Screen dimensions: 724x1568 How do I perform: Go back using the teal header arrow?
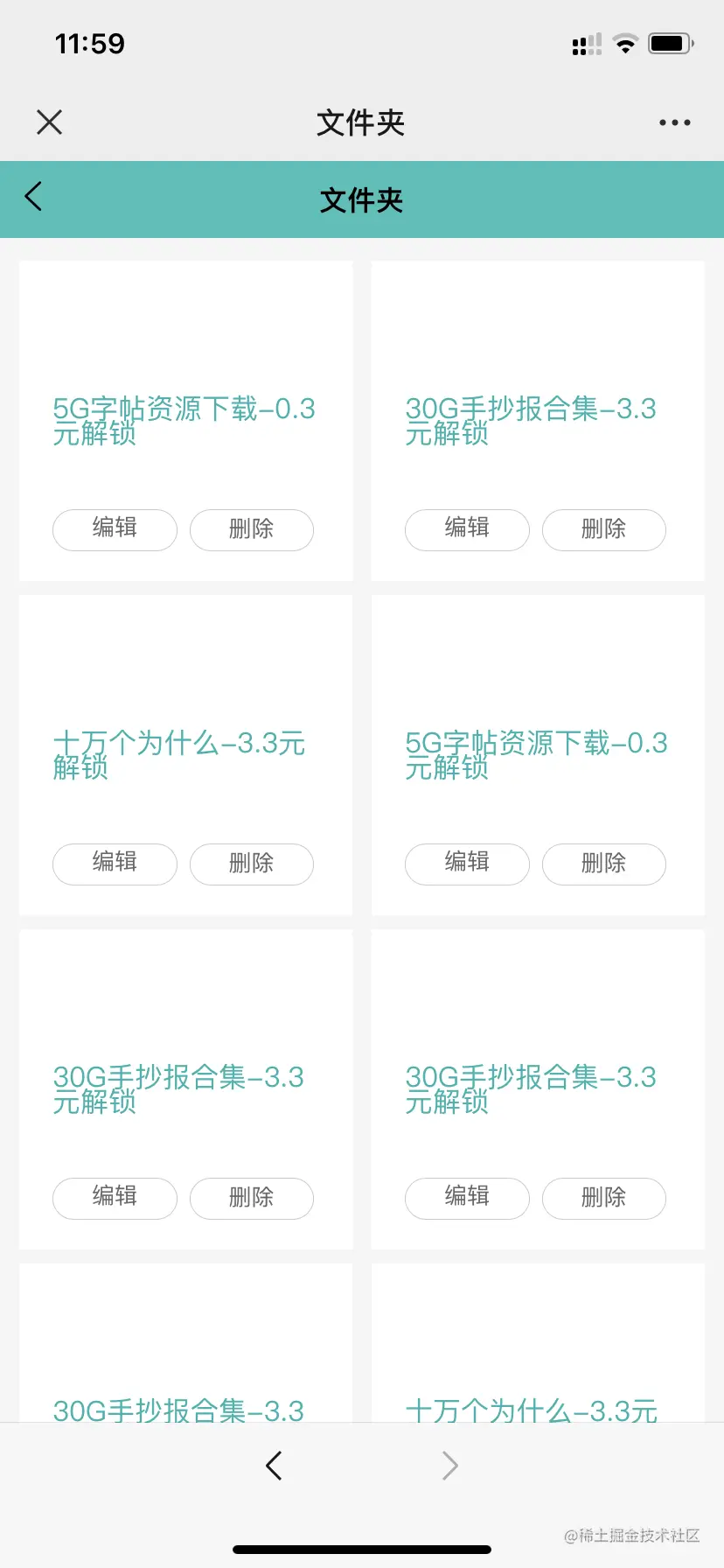[33, 199]
